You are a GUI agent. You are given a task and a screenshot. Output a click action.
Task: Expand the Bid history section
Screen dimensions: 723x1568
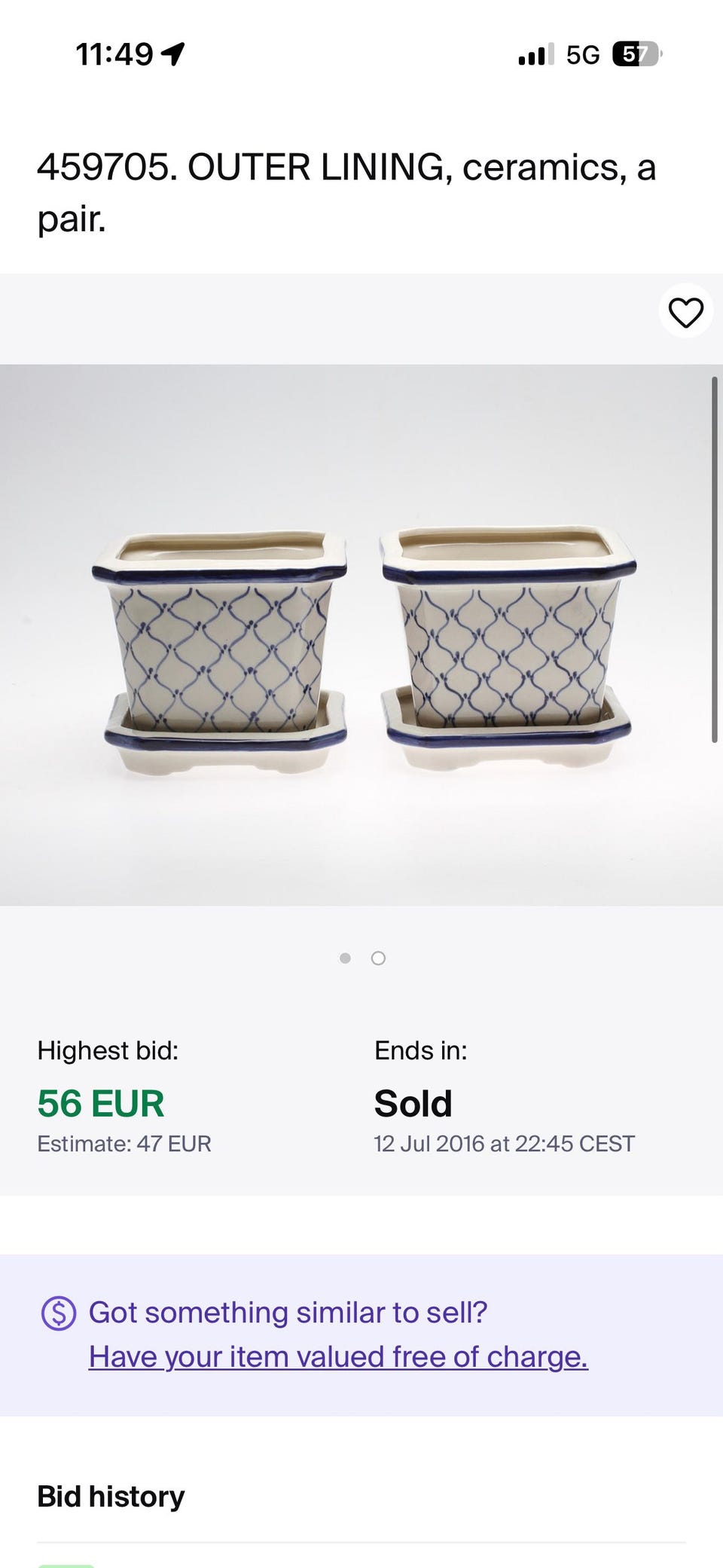coord(111,1496)
